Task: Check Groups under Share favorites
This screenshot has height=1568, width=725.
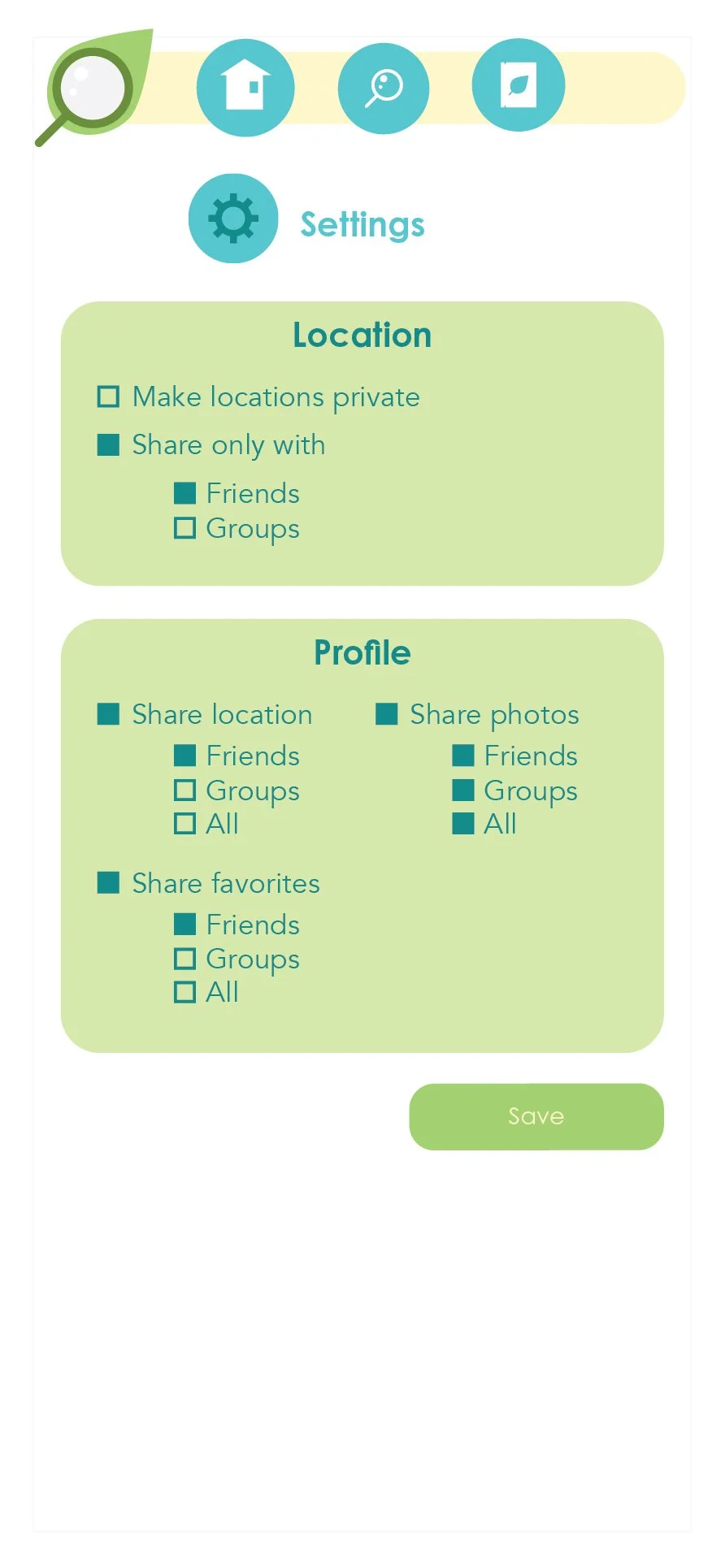Action: (185, 959)
